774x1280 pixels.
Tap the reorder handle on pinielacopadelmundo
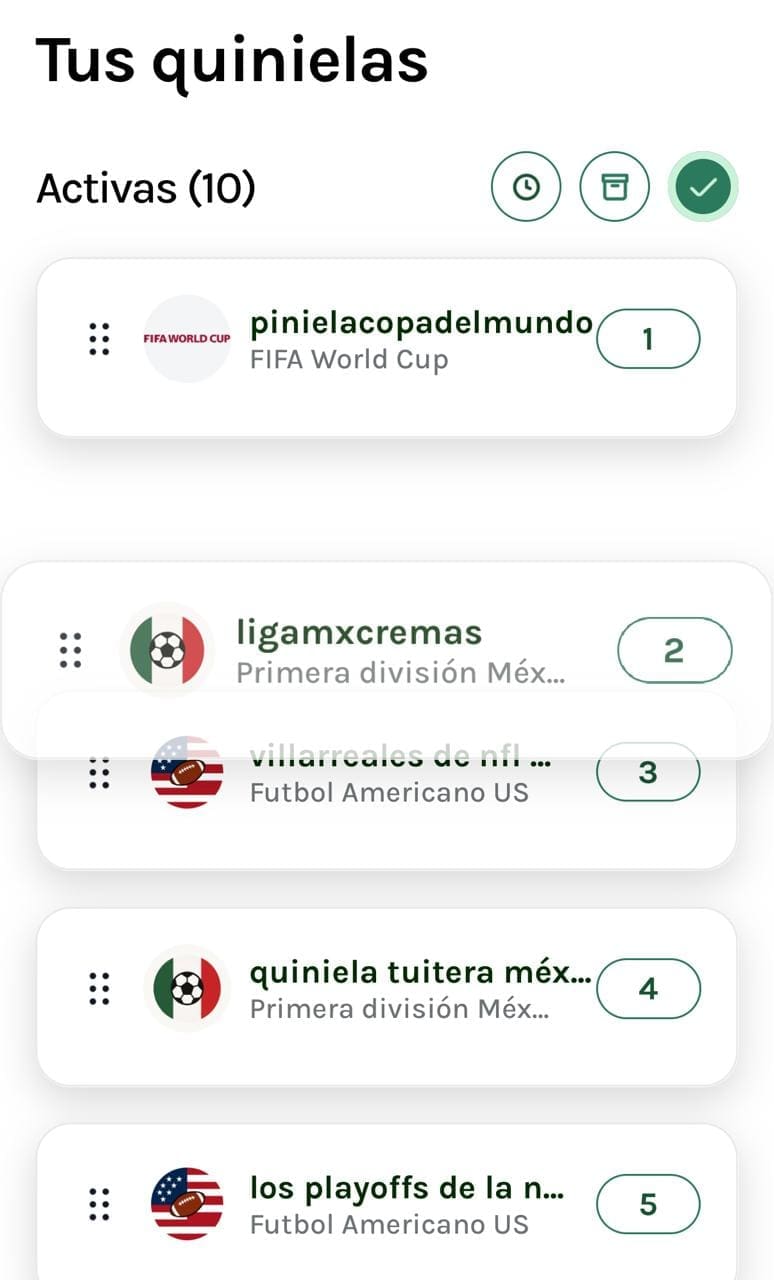click(x=98, y=340)
